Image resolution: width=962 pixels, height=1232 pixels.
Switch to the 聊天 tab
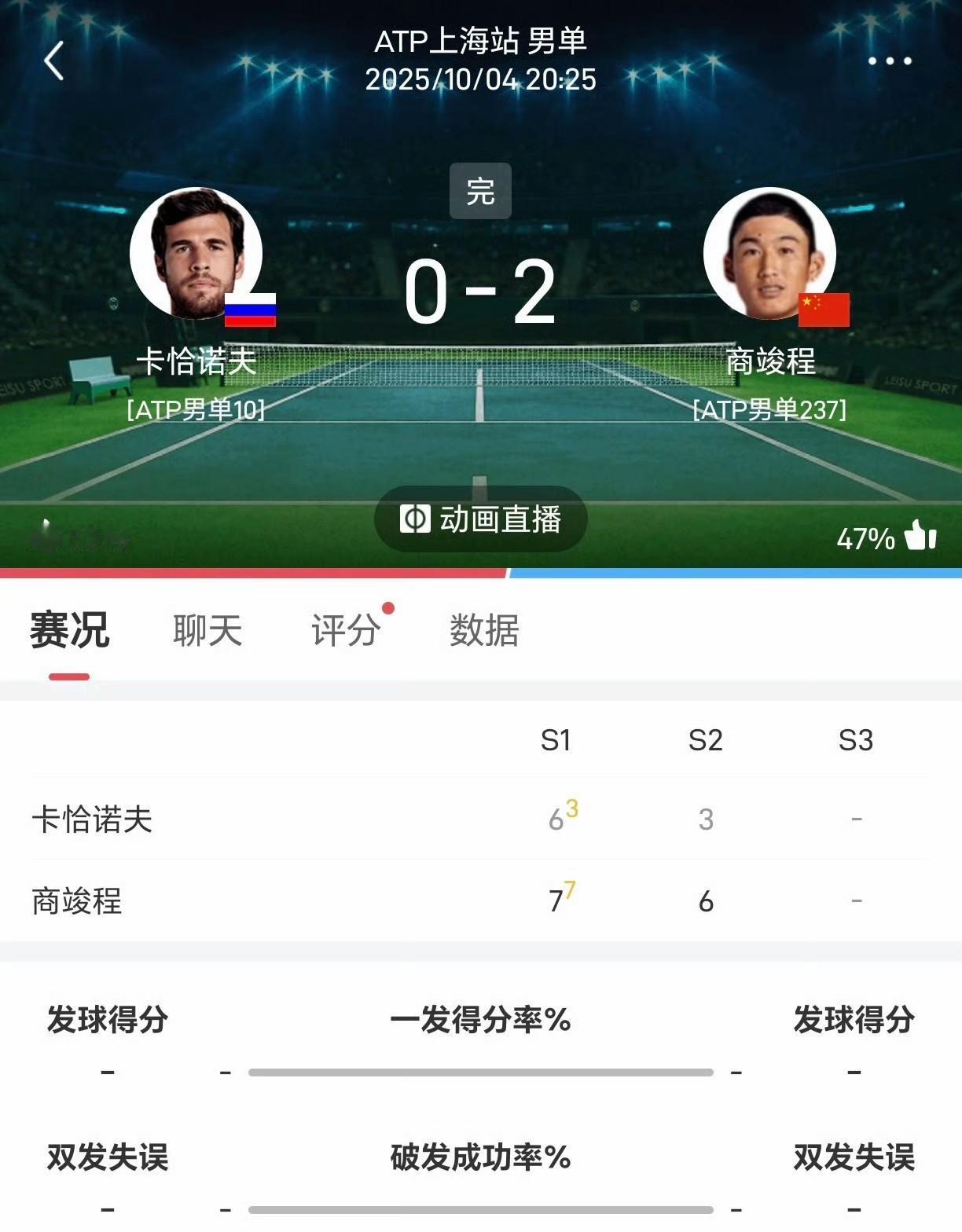[x=207, y=630]
